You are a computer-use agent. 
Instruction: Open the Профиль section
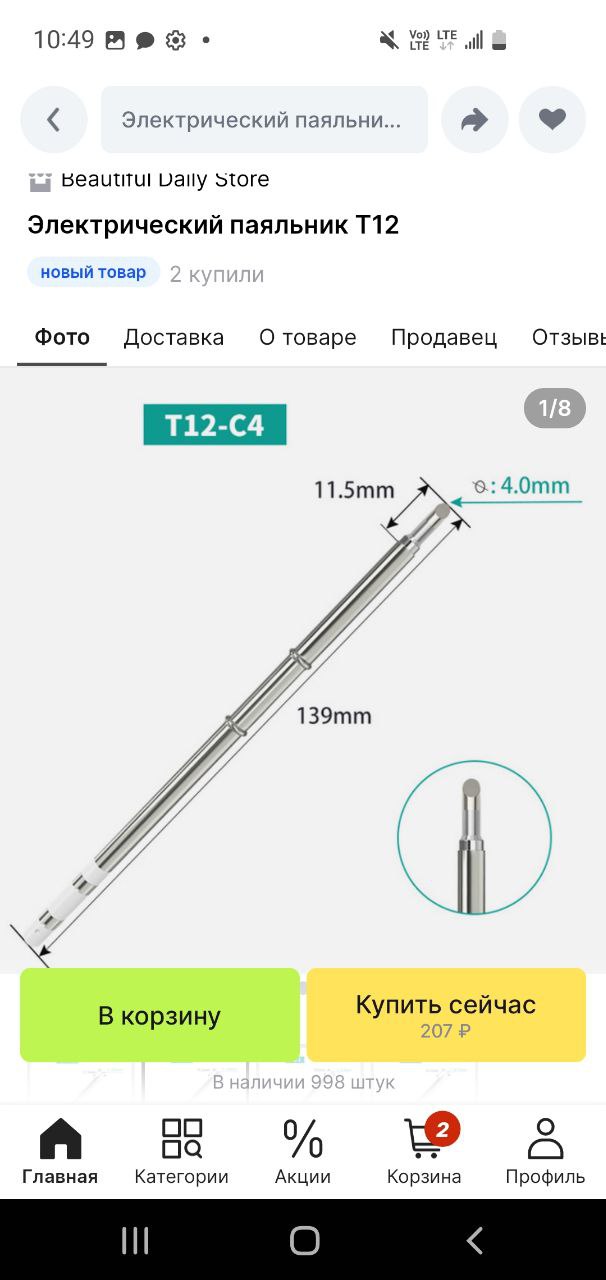(545, 1152)
